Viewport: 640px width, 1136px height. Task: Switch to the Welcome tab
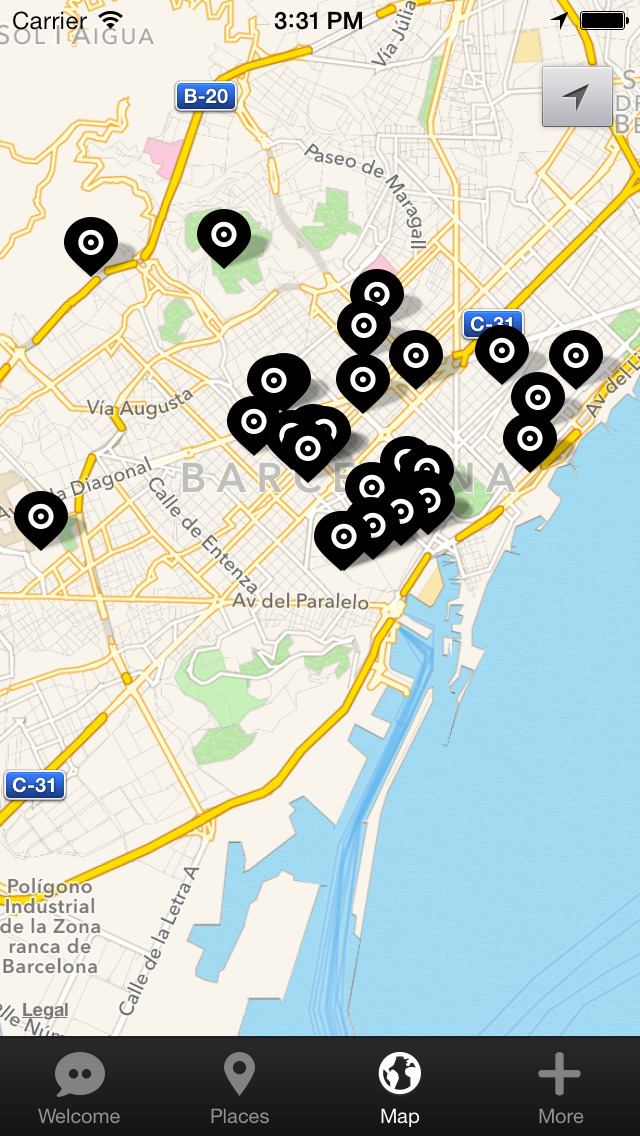coord(79,1089)
